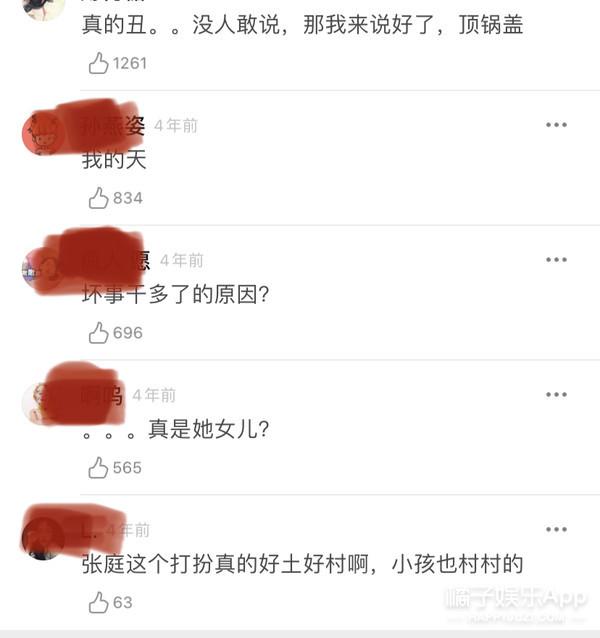
Task: Like the comment "坏事干多了的原因?"
Action: click(x=98, y=333)
